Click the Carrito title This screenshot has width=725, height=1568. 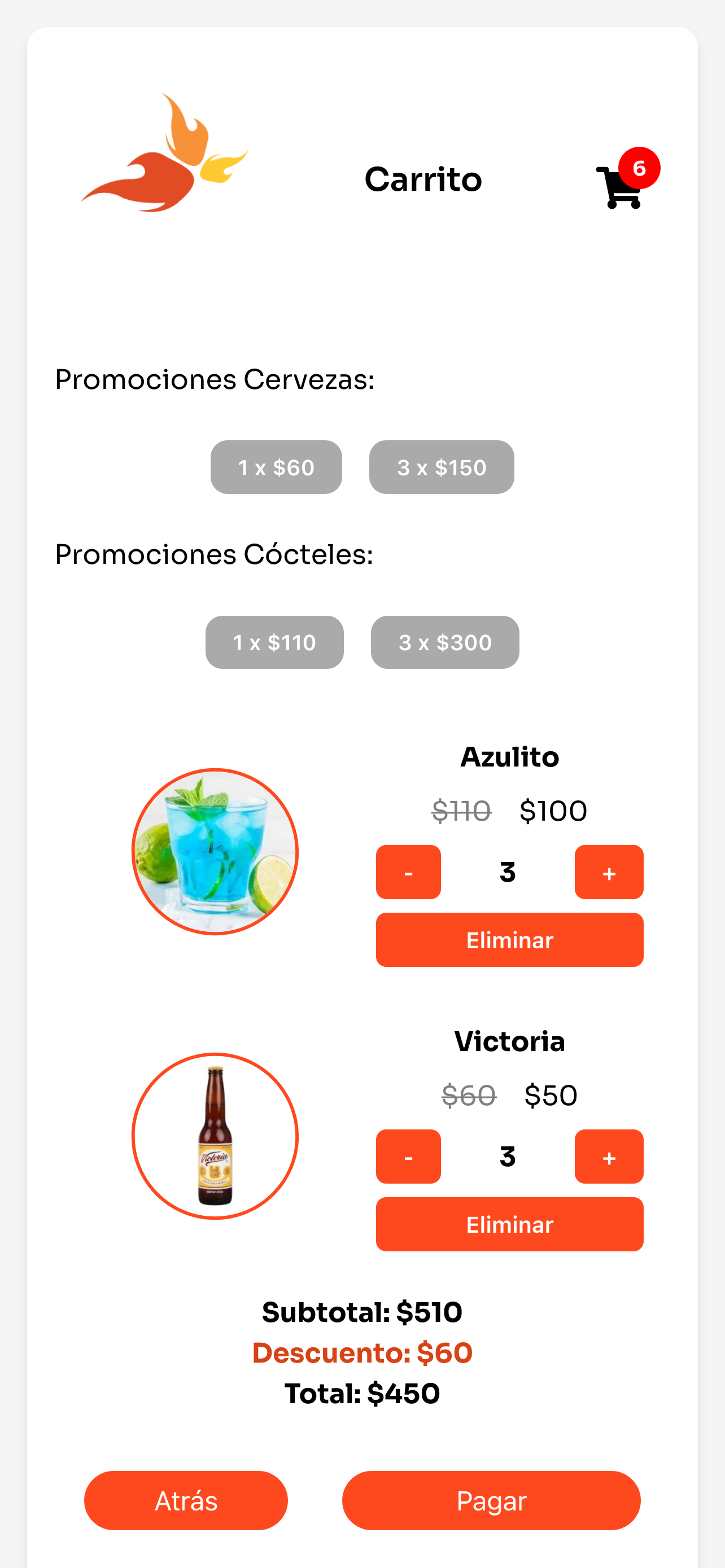(423, 178)
